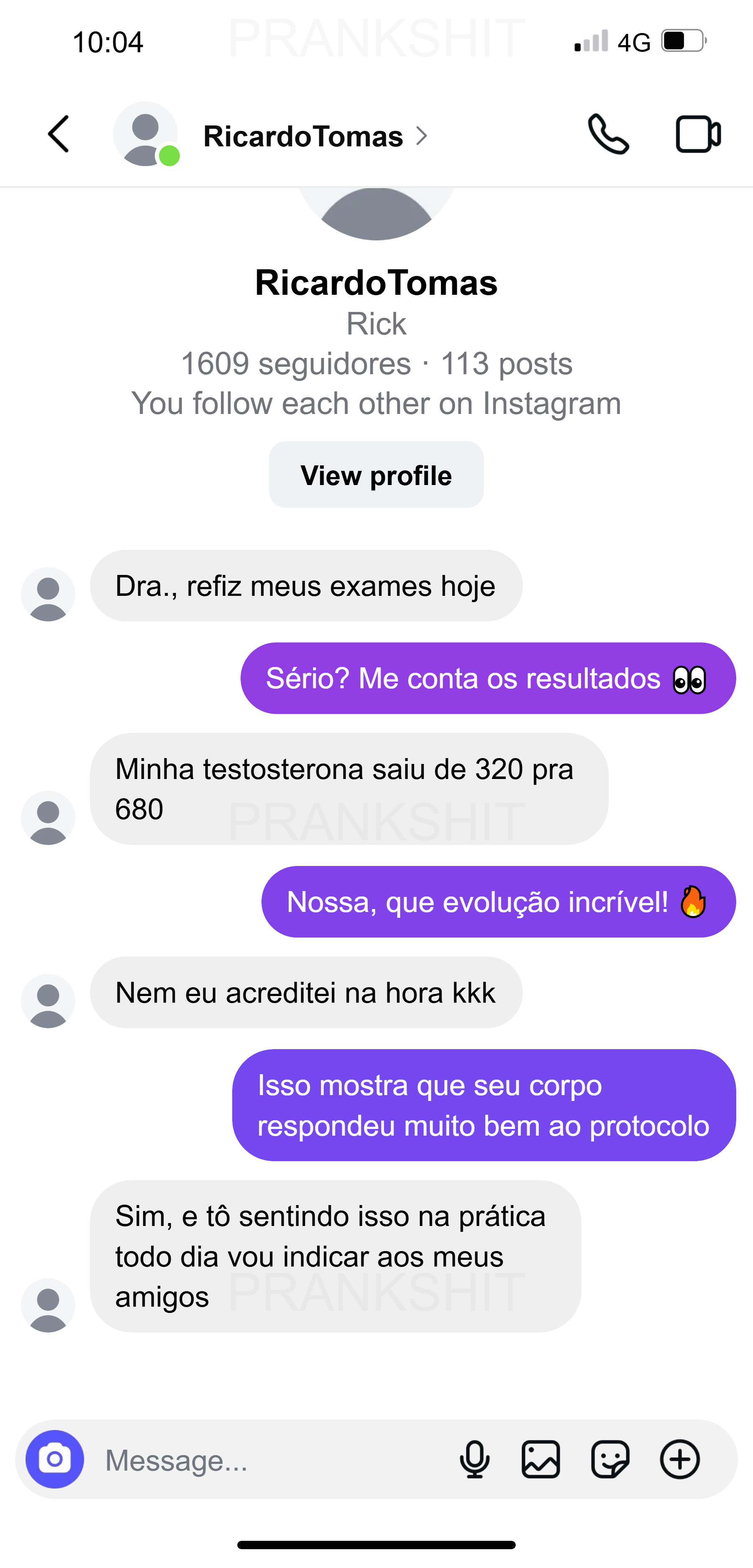The image size is (753, 1568).
Task: Open the camera to send a photo
Action: (55, 1458)
